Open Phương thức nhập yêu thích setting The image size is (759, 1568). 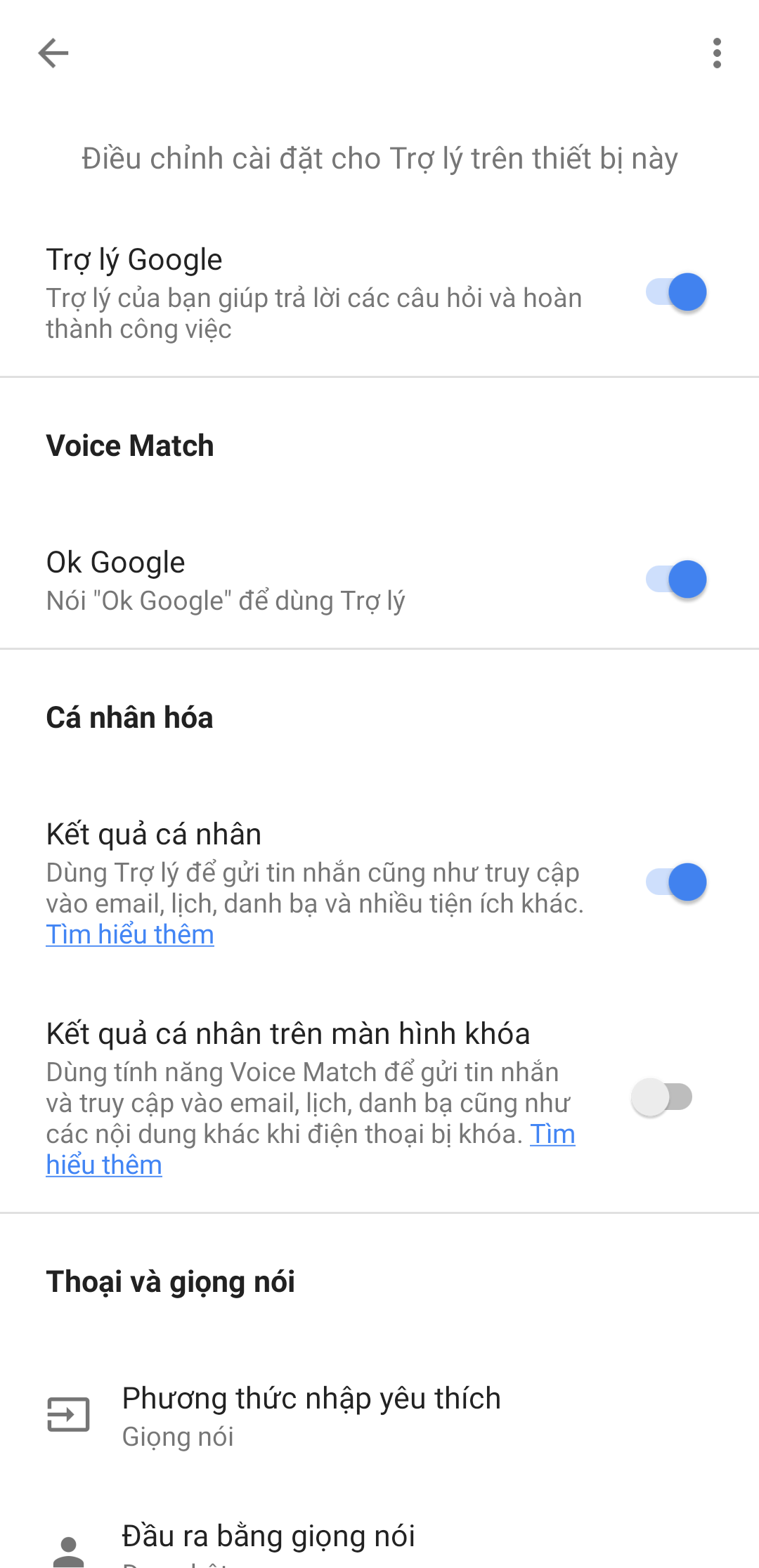311,1415
